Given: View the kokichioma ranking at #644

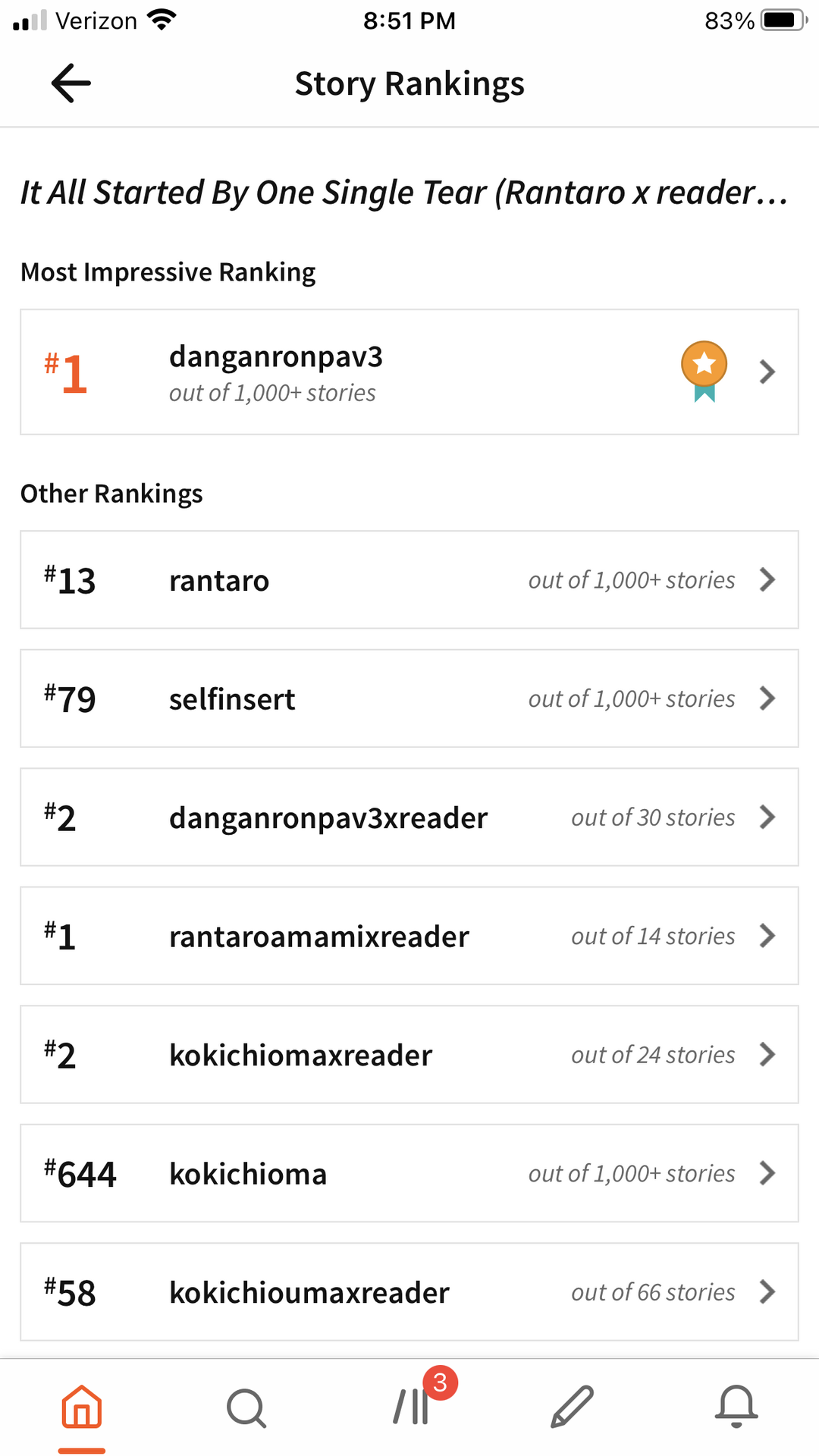Looking at the screenshot, I should pos(409,1173).
